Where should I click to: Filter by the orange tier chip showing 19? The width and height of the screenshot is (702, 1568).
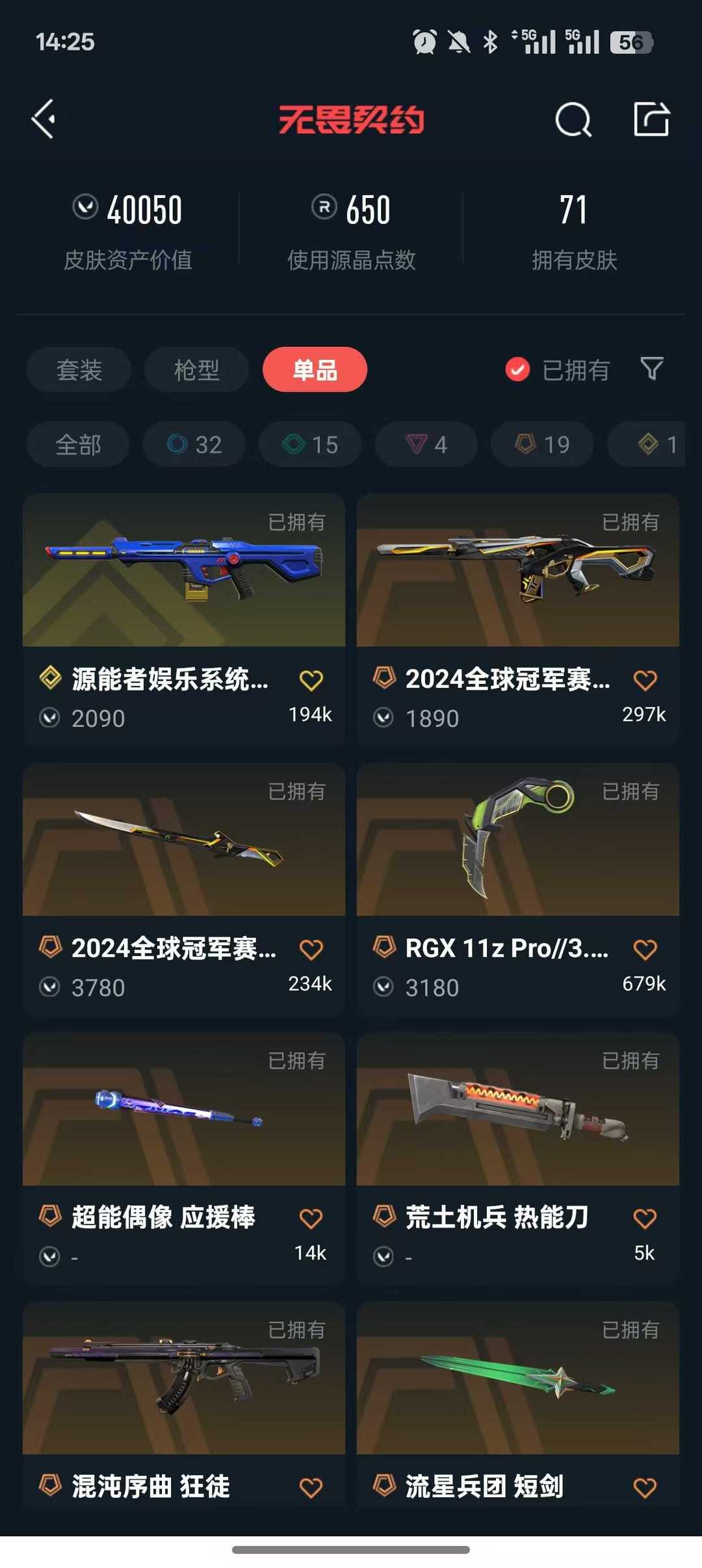pos(542,444)
